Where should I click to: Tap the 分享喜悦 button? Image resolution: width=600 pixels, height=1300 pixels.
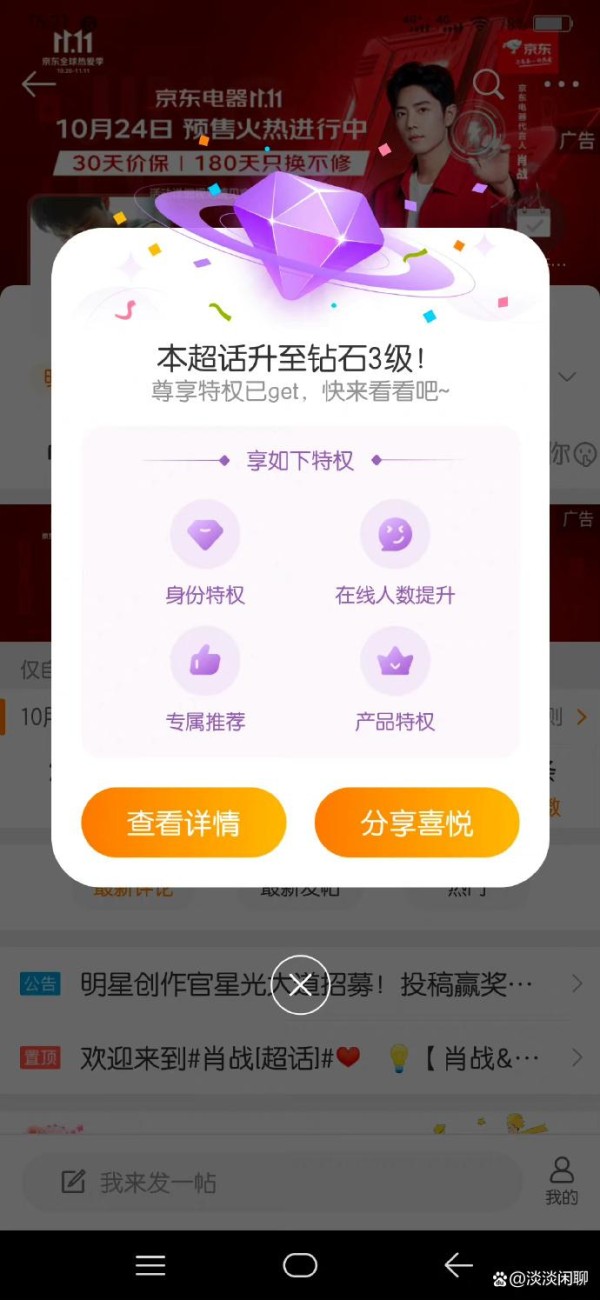[x=417, y=823]
